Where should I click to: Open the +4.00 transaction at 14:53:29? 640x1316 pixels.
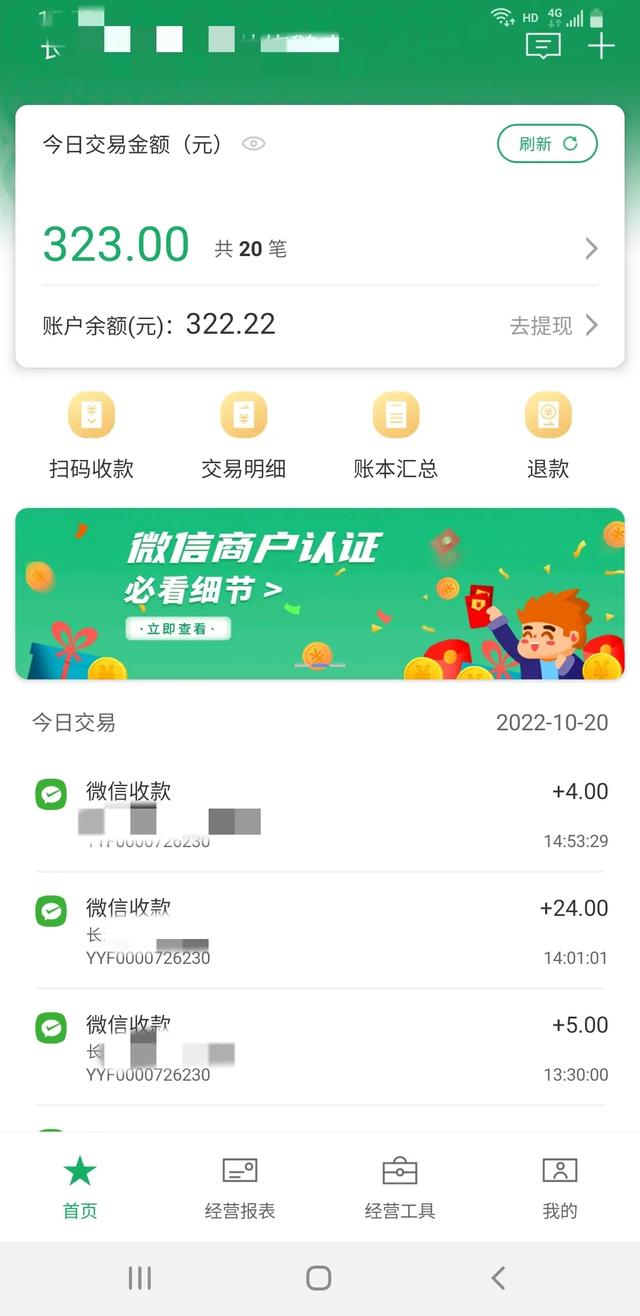pyautogui.click(x=320, y=814)
